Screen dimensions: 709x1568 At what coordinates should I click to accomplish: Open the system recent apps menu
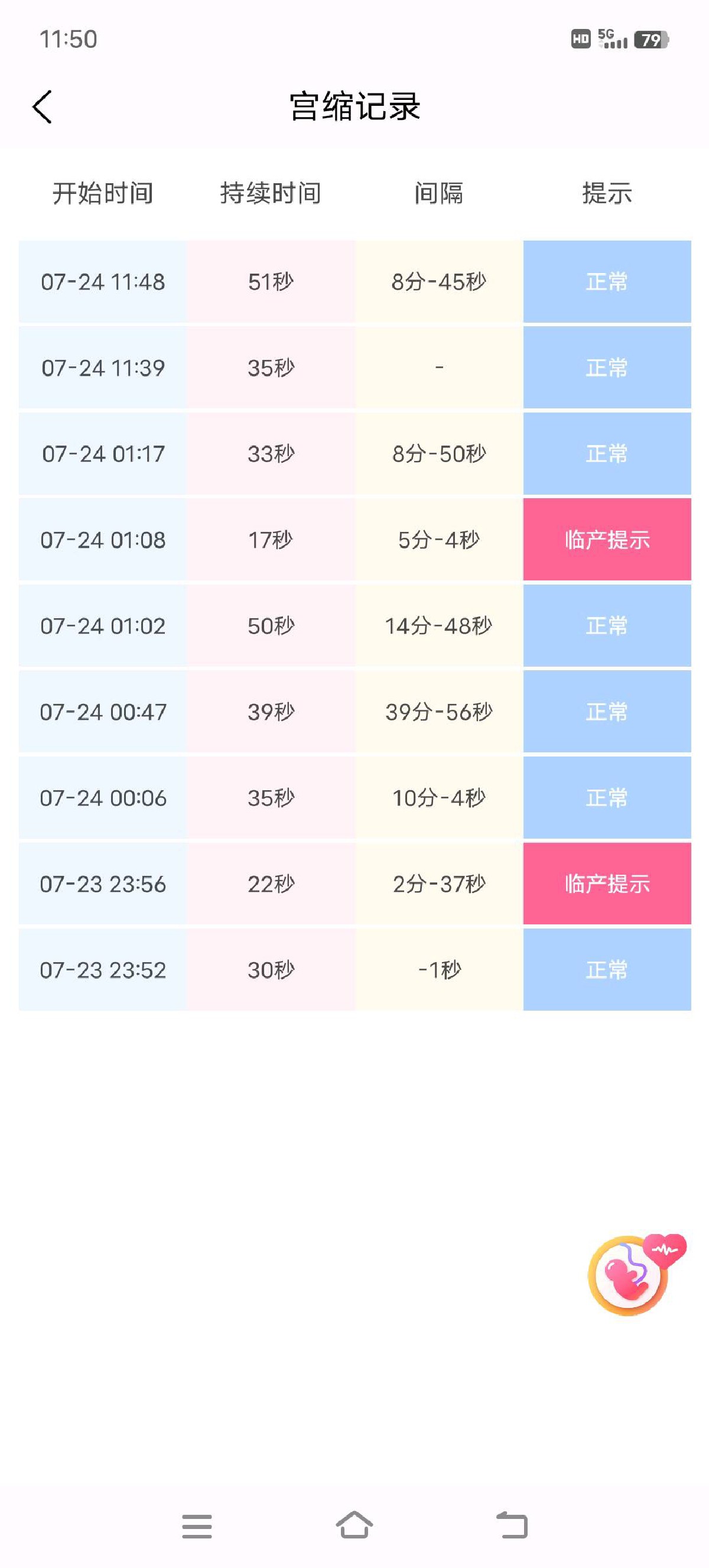tap(197, 1526)
